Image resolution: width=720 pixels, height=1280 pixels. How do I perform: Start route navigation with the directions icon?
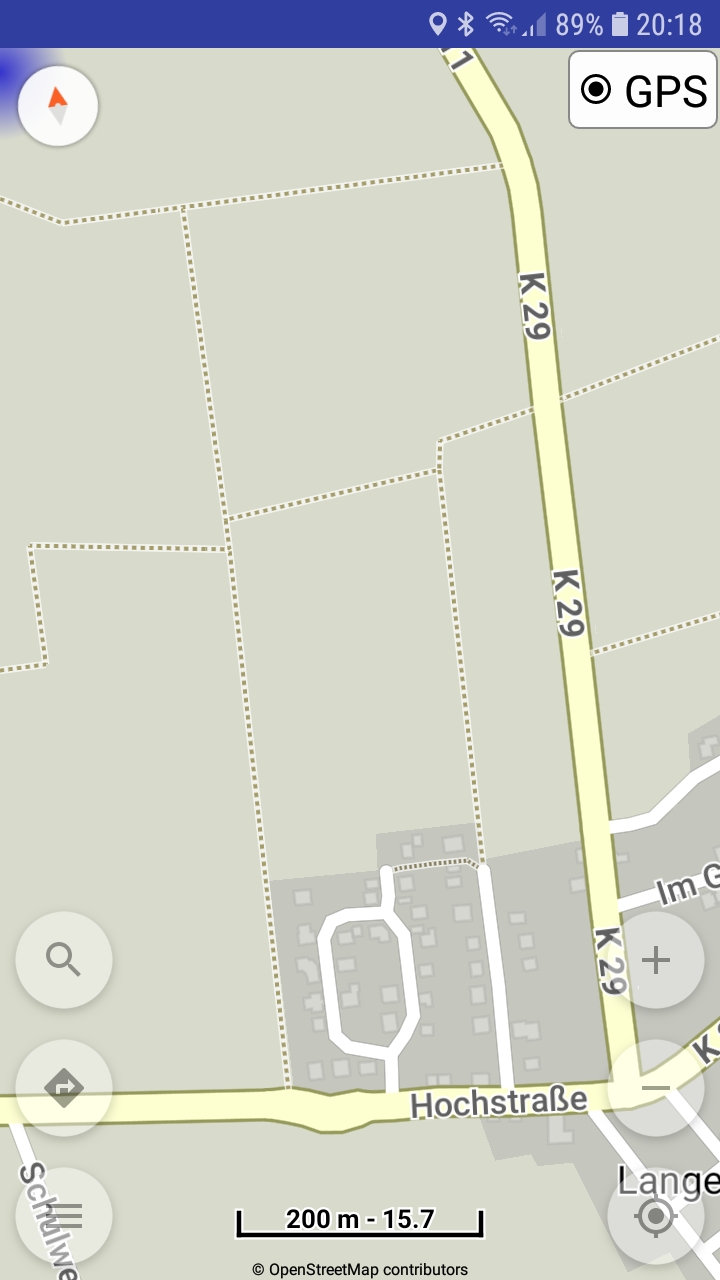[x=64, y=1088]
